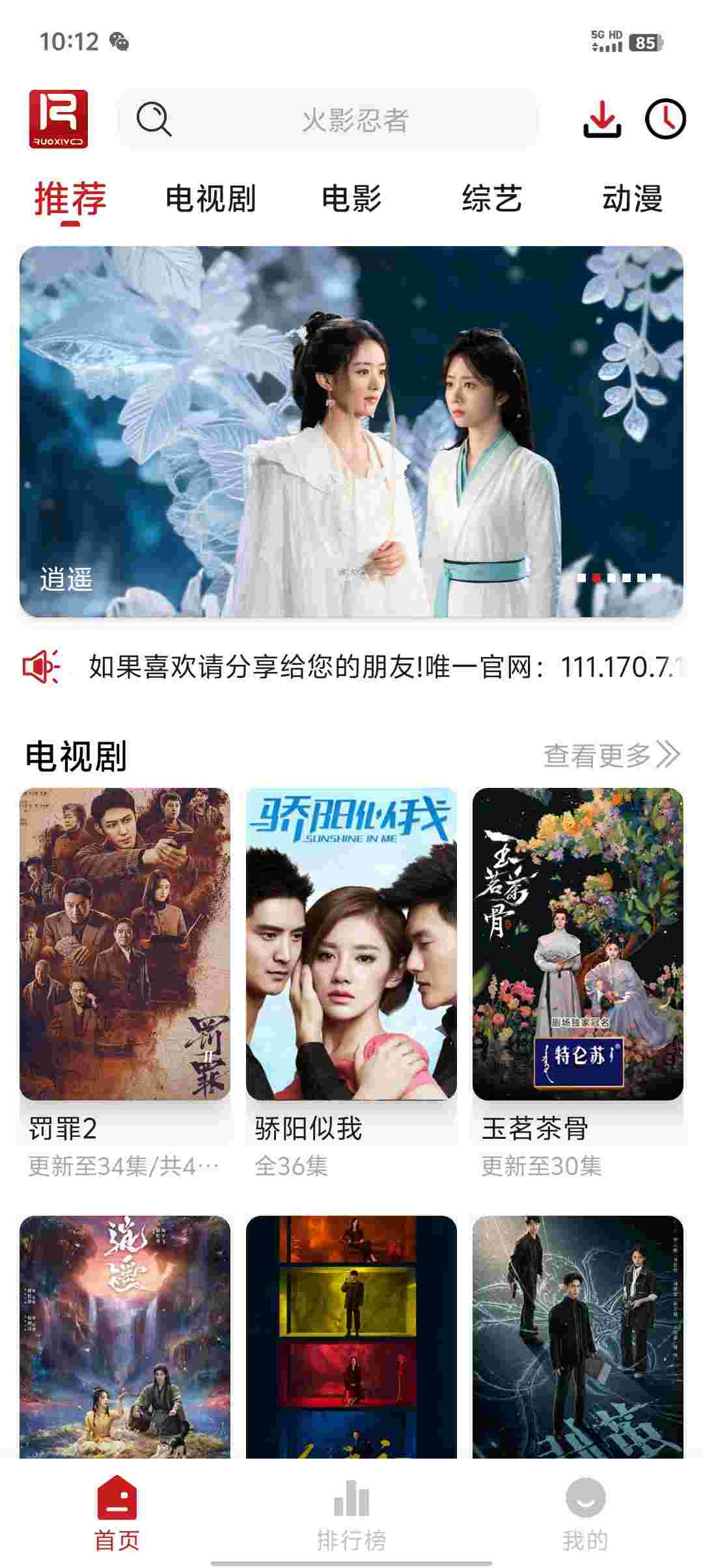Select the 综艺 tab
Screen dimensions: 703x1568
coord(491,198)
